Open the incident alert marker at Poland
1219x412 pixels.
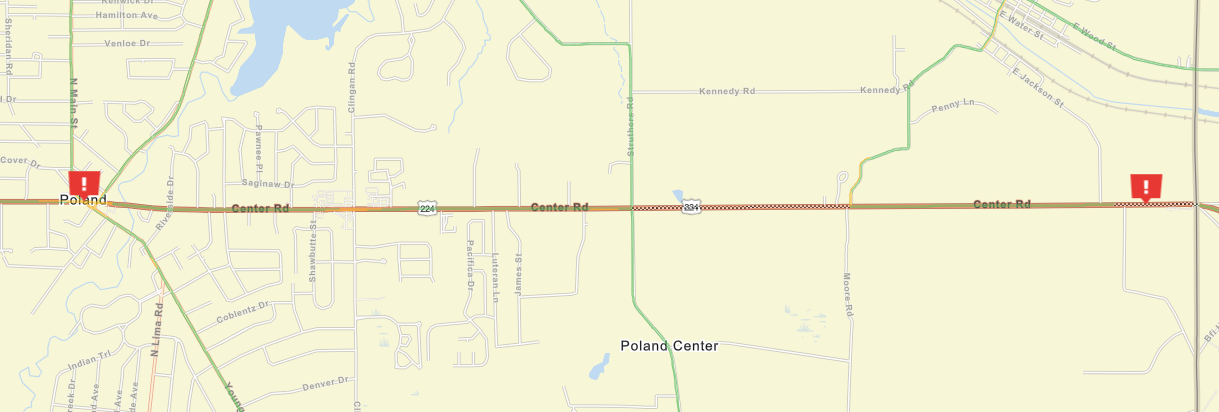[x=85, y=185]
